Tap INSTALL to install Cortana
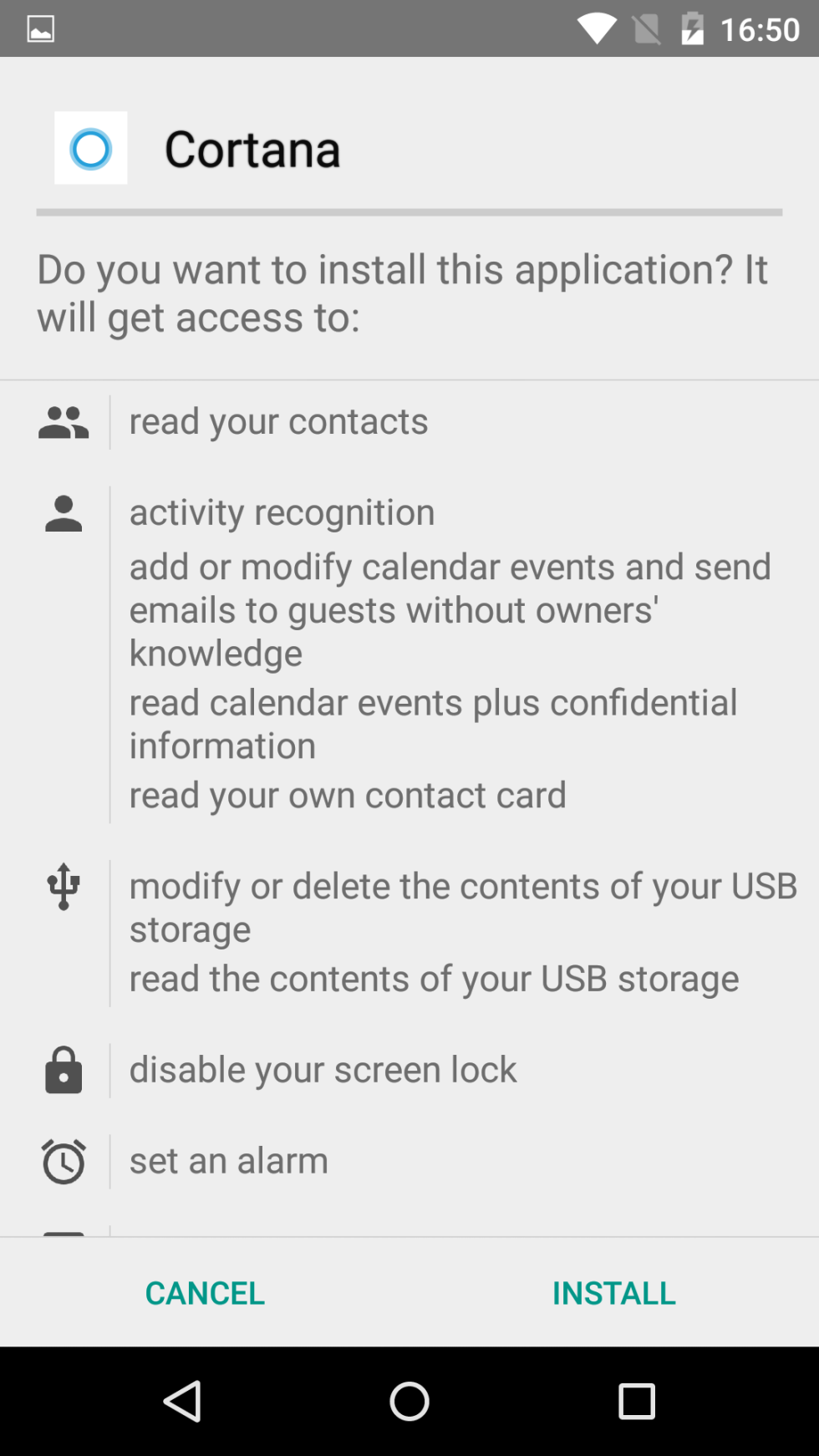Screen dimensions: 819x1456 613,1293
